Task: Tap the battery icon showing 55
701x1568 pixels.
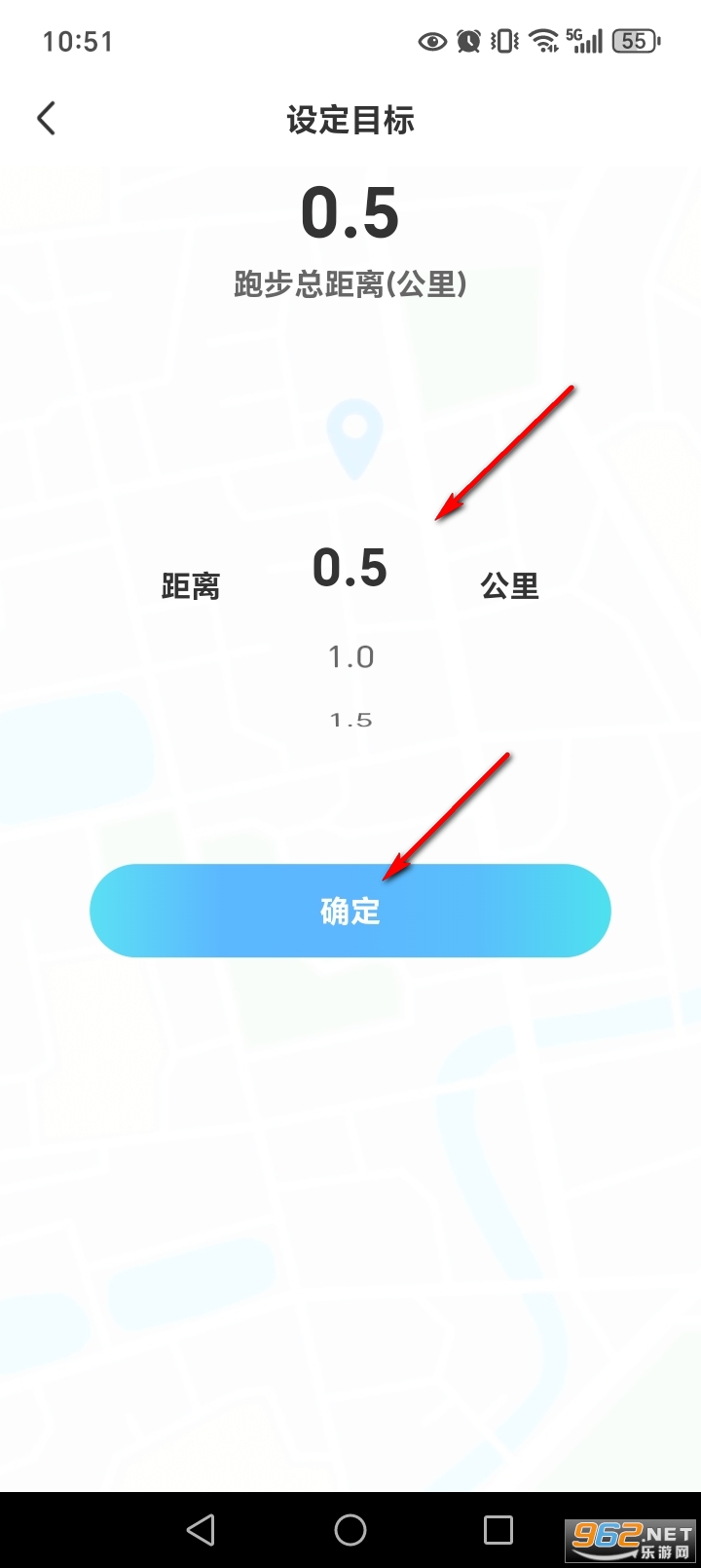Action: coord(633,40)
